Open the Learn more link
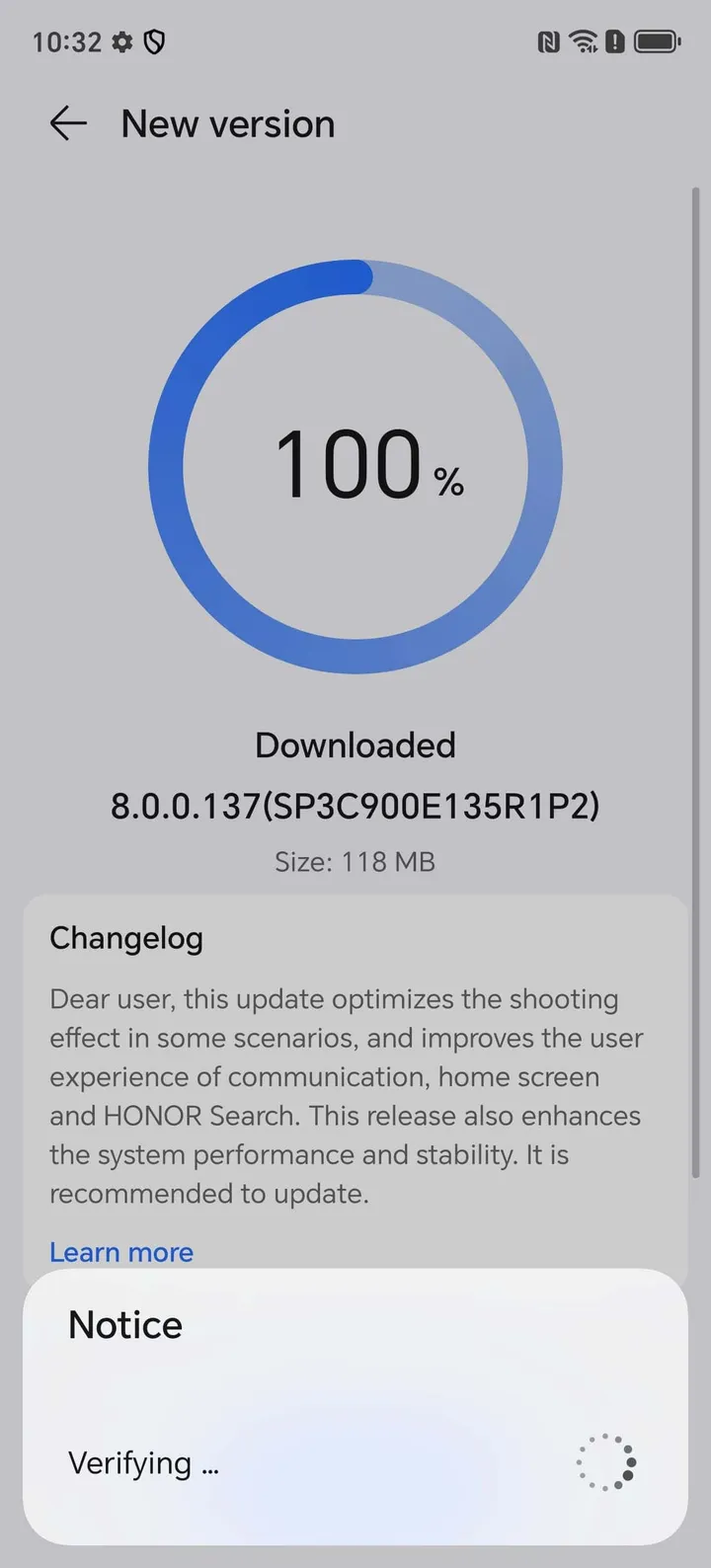711x1568 pixels. pyautogui.click(x=120, y=1252)
